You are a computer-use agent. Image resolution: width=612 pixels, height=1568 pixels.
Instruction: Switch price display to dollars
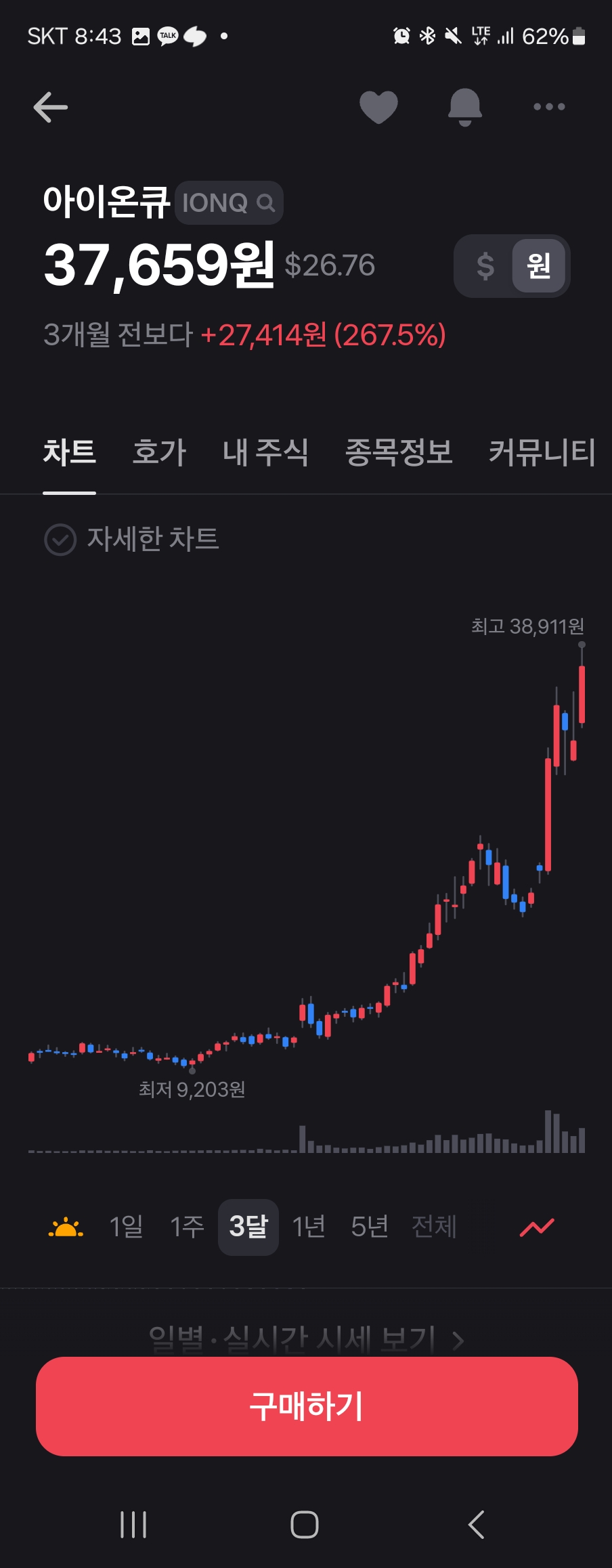pyautogui.click(x=485, y=266)
